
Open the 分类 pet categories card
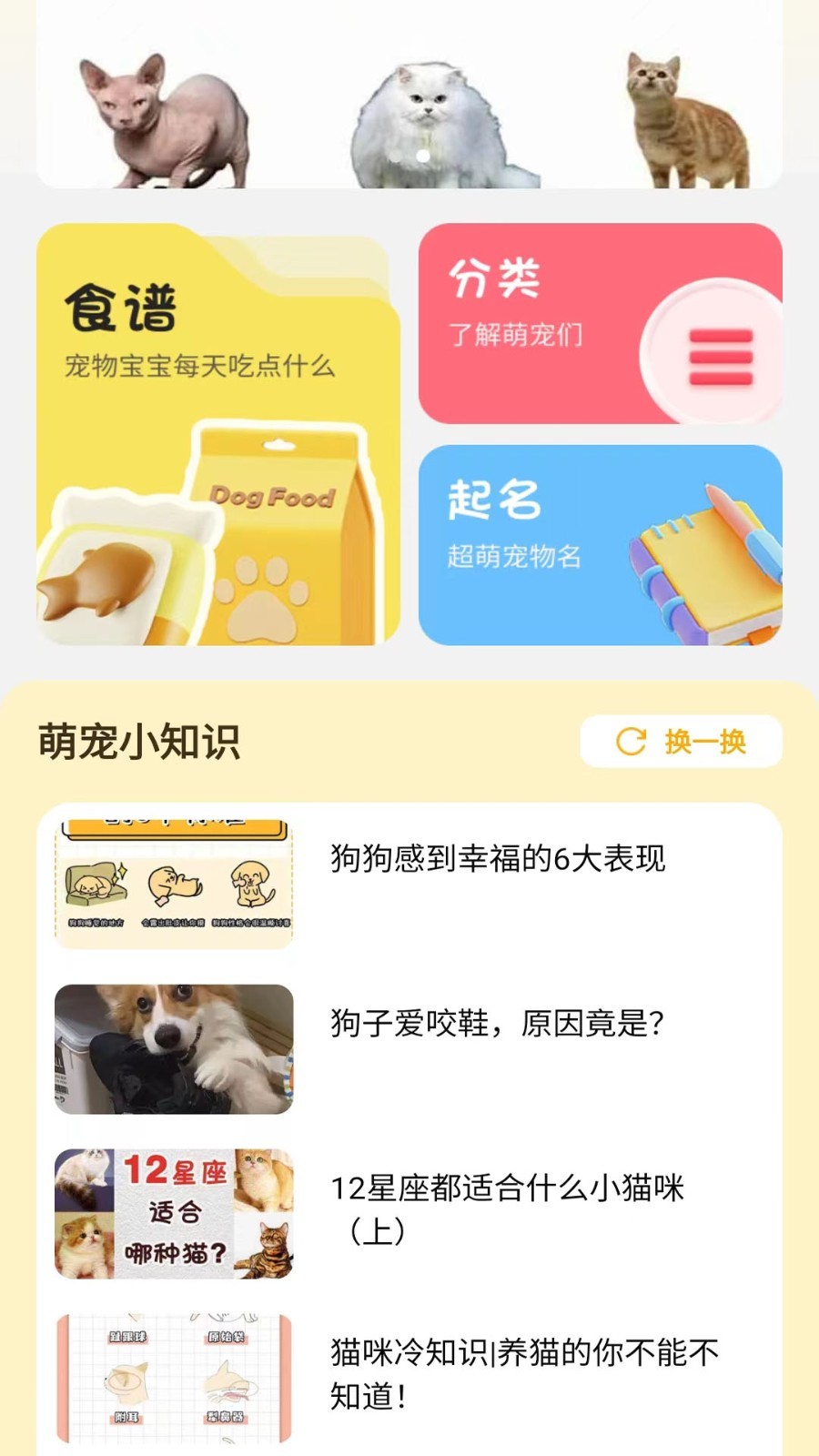601,323
